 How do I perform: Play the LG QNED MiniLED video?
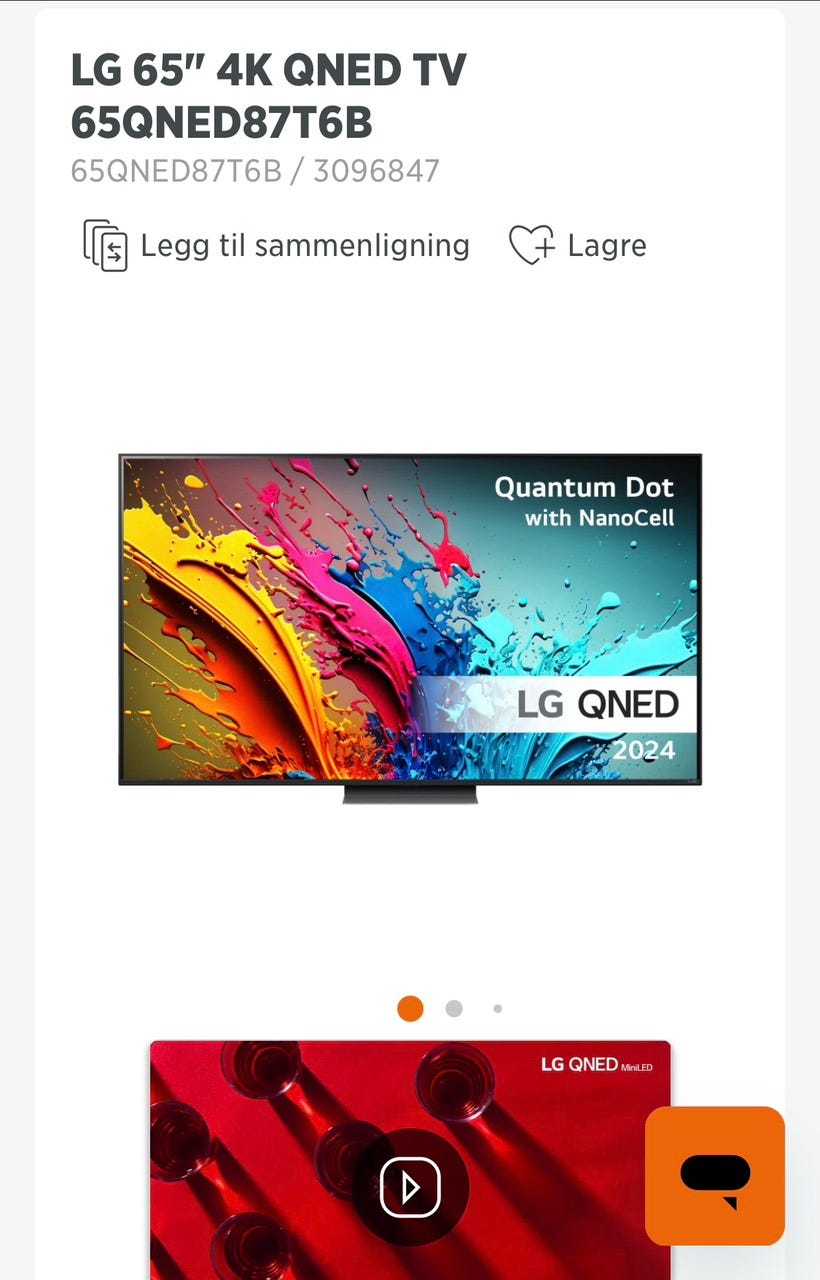410,1187
